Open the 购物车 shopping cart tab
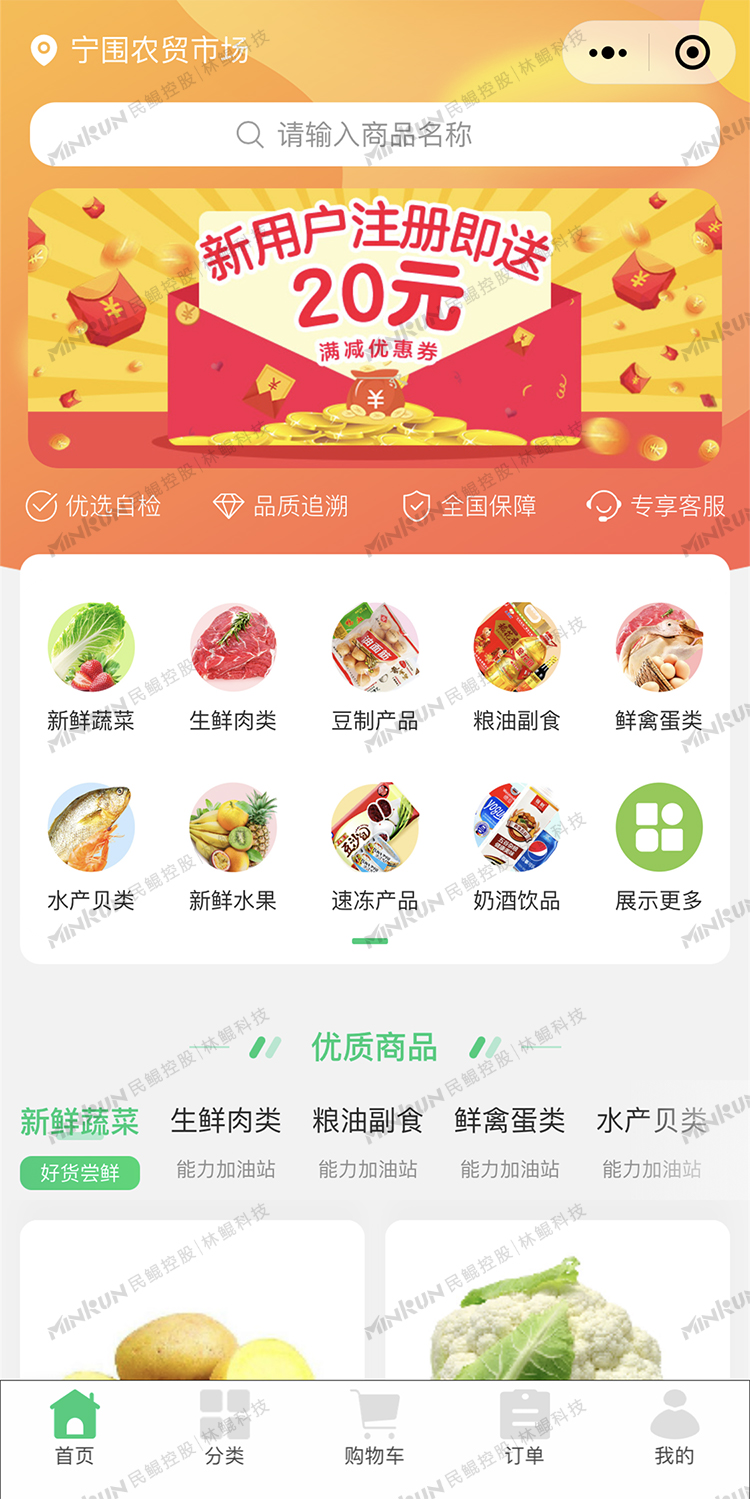The image size is (750, 1499). coord(374,1428)
